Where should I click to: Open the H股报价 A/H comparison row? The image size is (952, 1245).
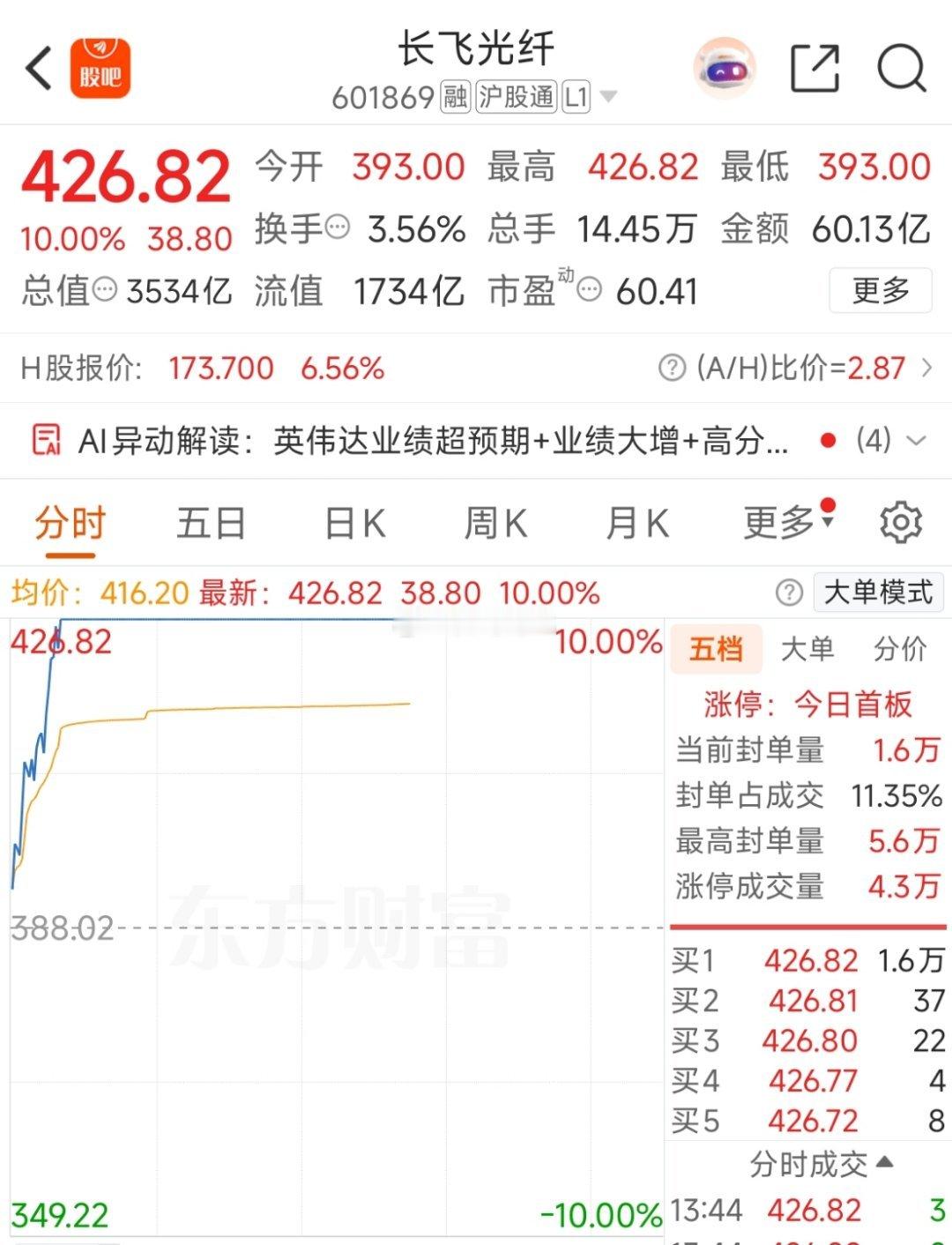(x=476, y=368)
